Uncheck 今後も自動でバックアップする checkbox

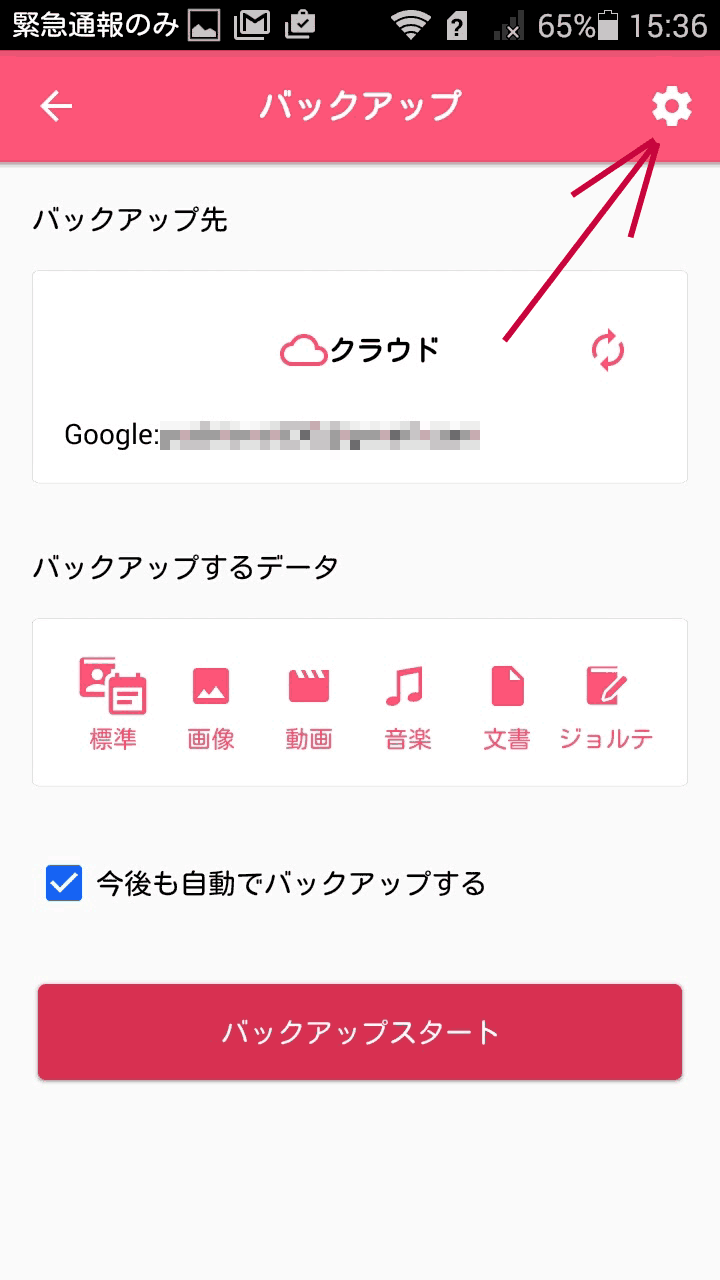(64, 883)
